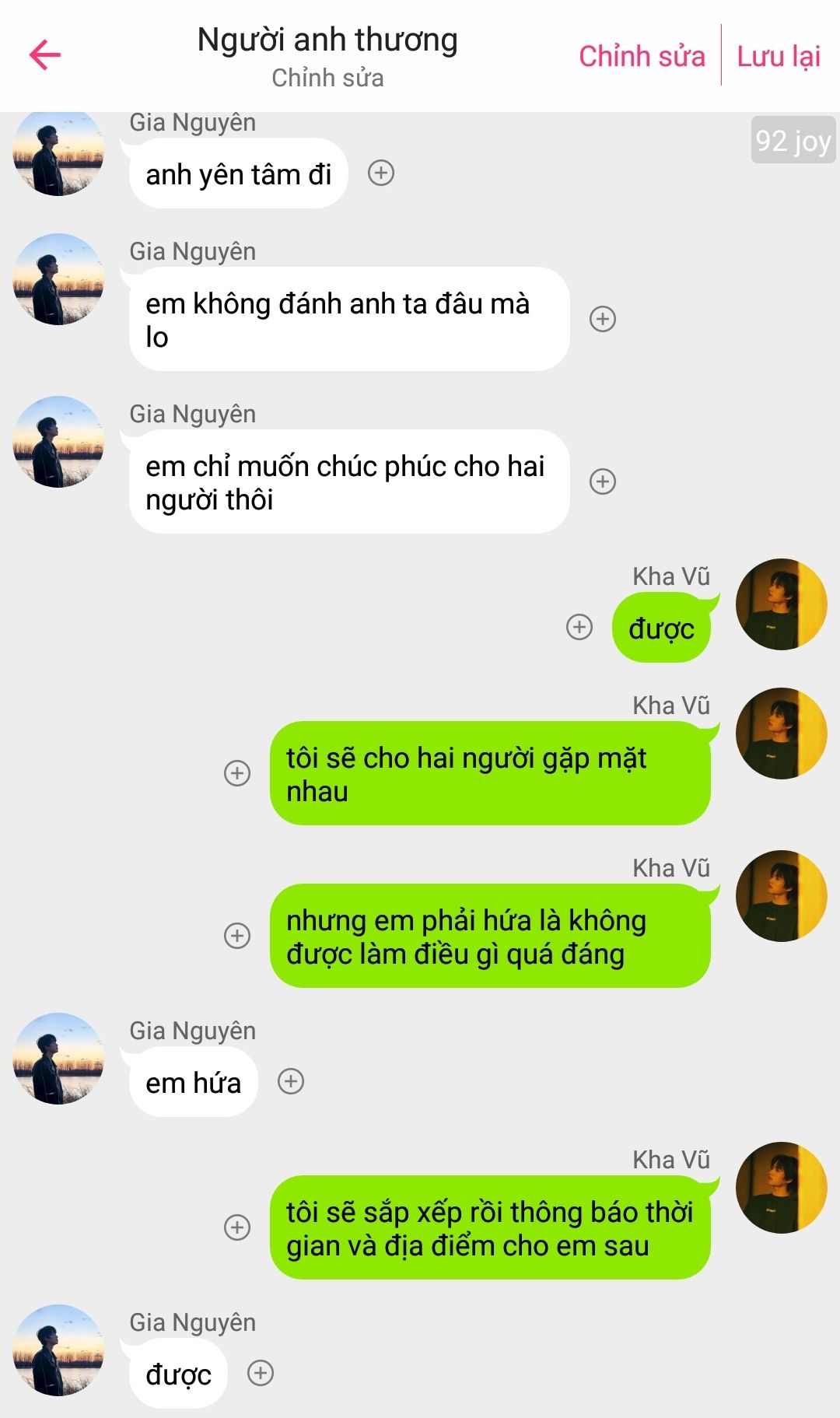Screen dimensions: 840x1418
Task: Tap plus icon beside "nhưng em phải hứa"
Action: 237,936
